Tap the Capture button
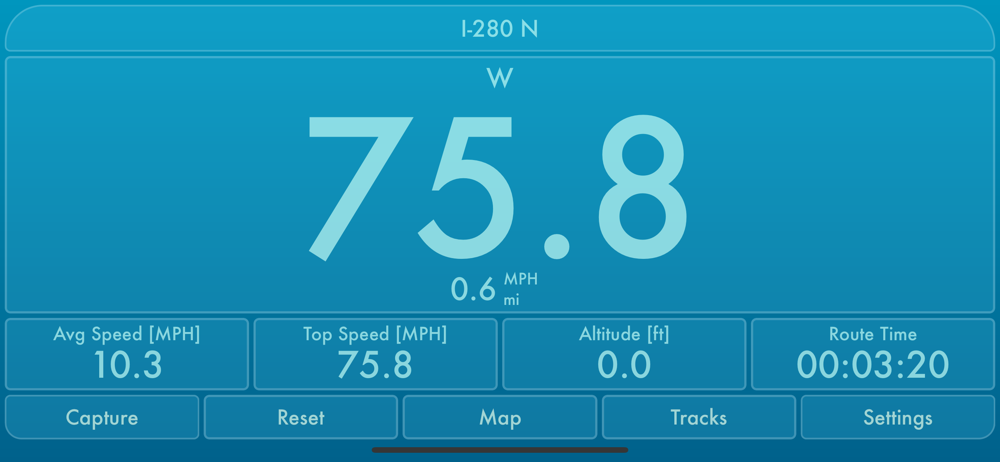This screenshot has width=1000, height=462. click(102, 417)
